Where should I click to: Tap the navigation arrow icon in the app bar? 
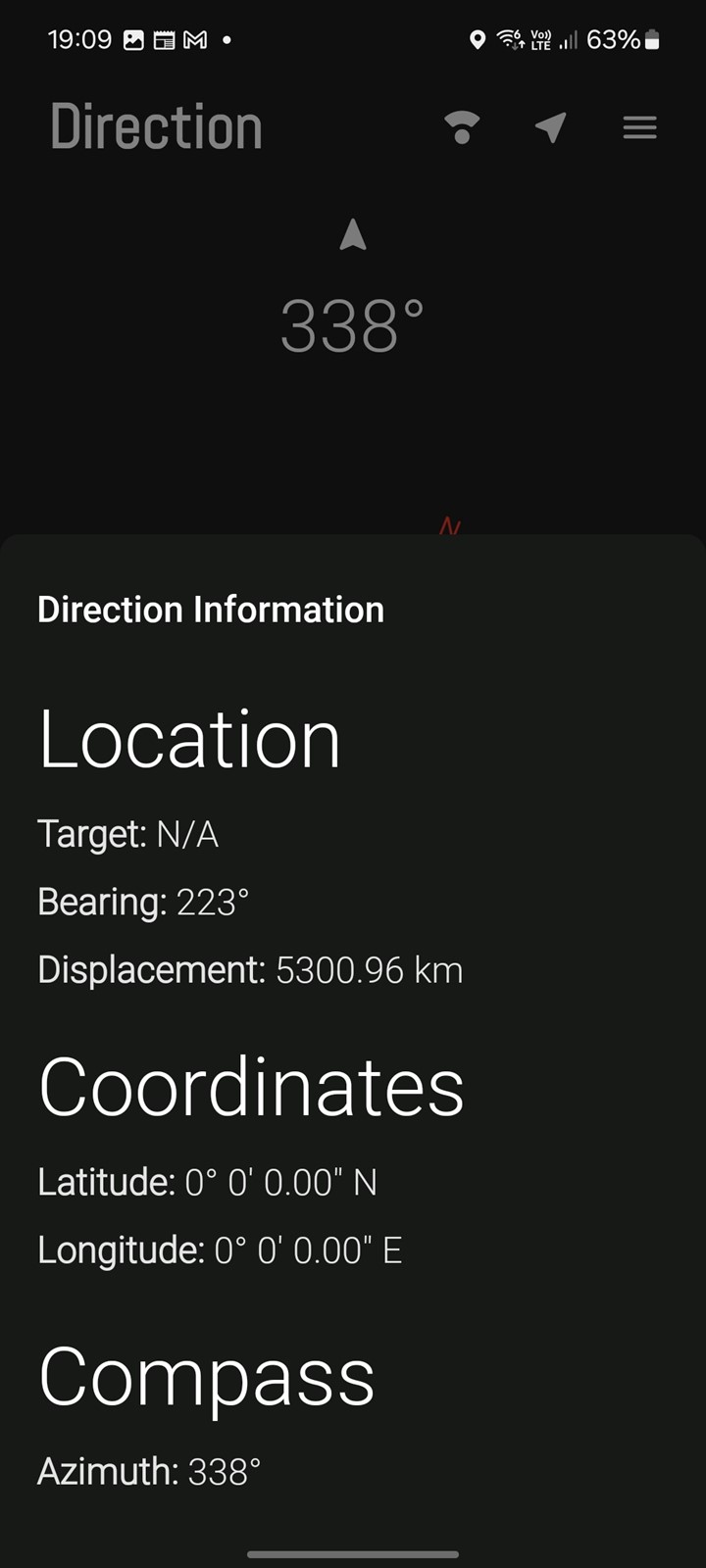pyautogui.click(x=551, y=127)
